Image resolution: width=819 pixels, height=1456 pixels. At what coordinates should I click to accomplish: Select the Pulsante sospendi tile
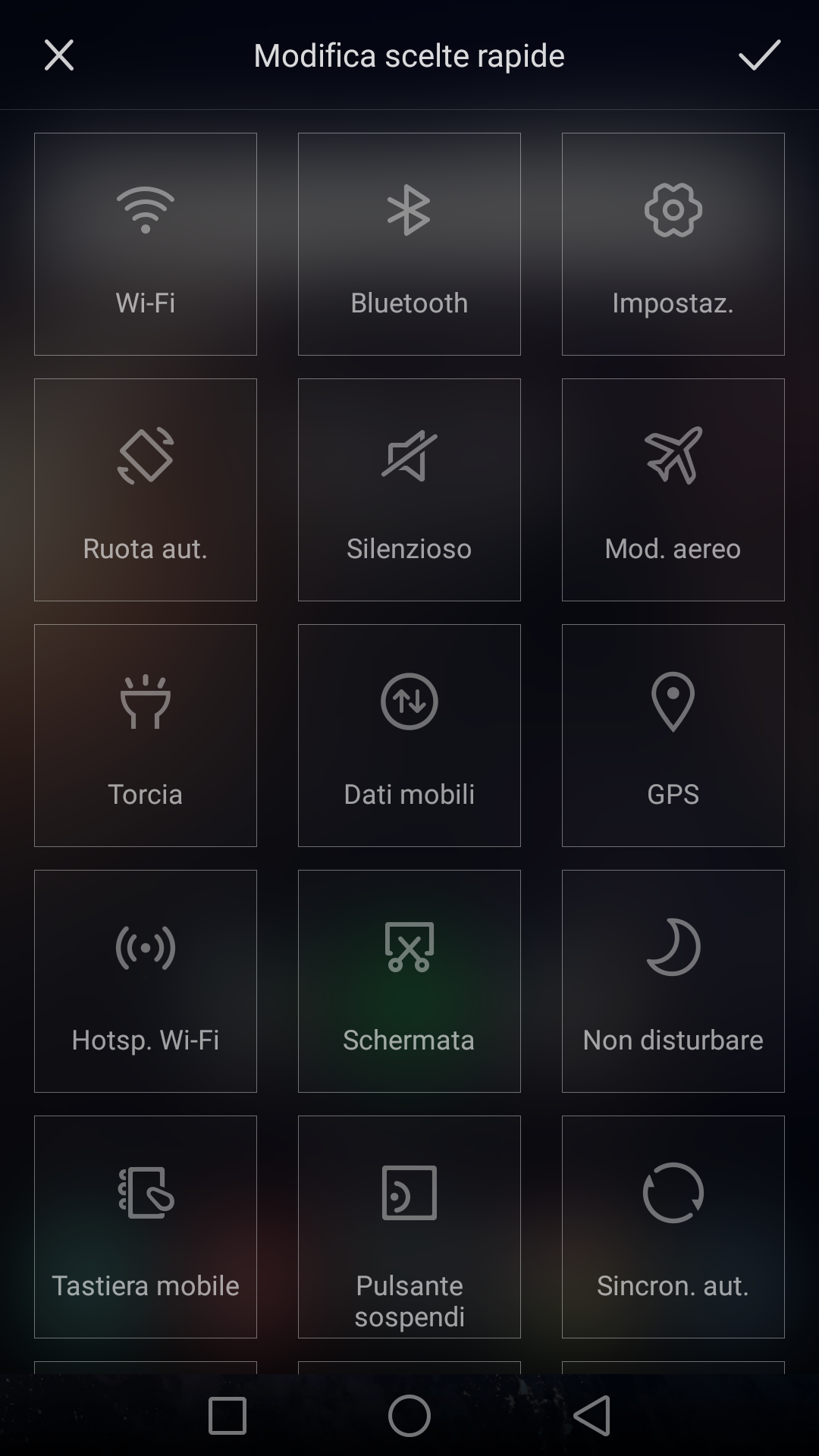coord(409,1227)
